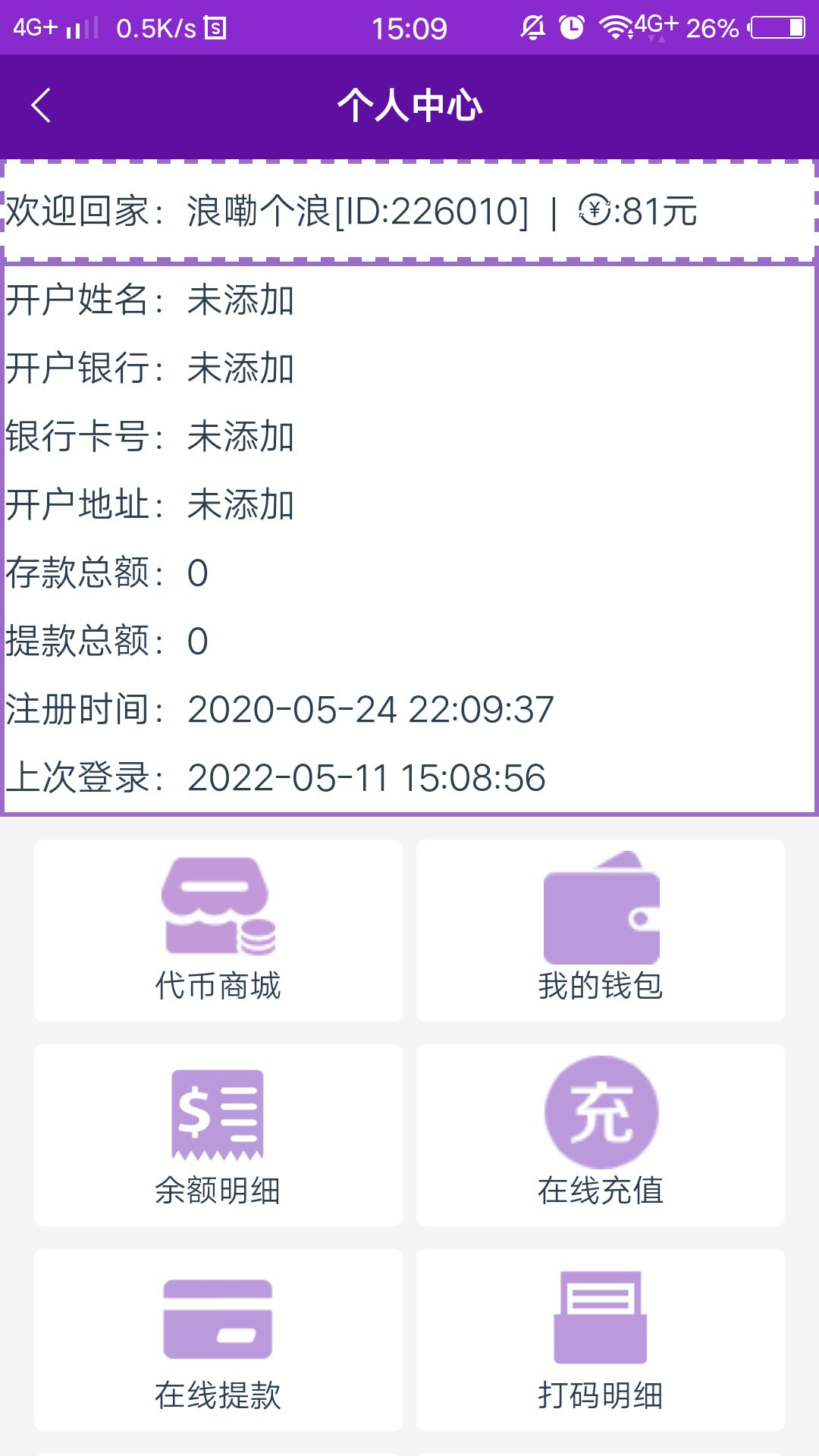Viewport: 819px width, 1456px height.
Task: Open 代币商城 token mall
Action: (218, 930)
